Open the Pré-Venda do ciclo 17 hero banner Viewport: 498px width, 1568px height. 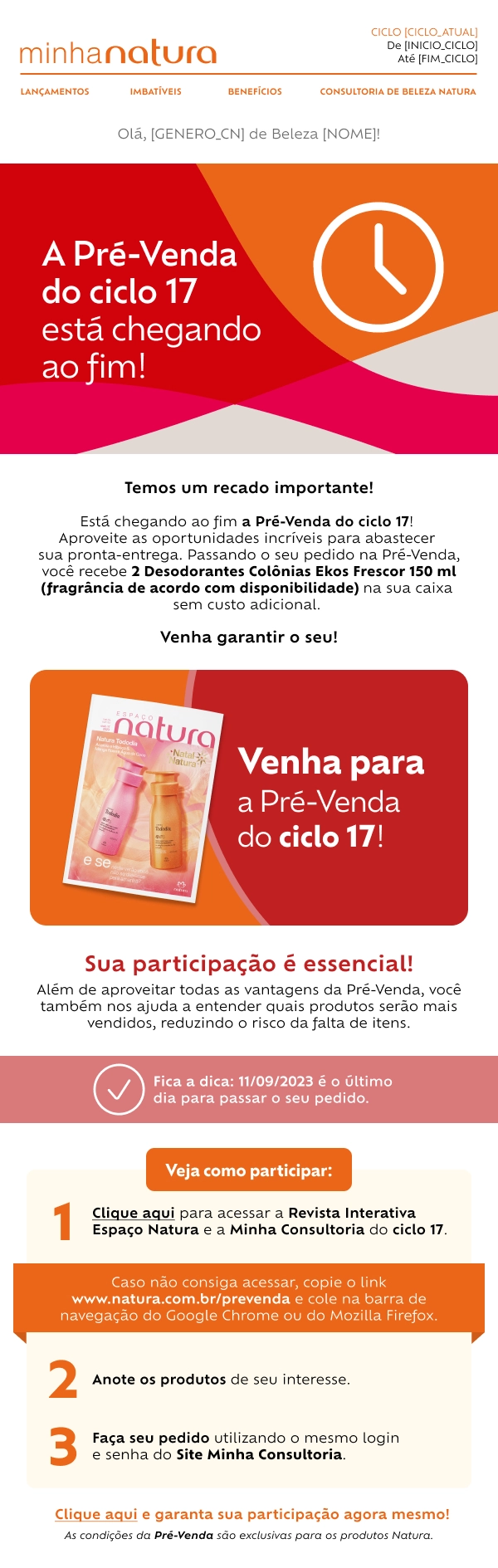(249, 309)
